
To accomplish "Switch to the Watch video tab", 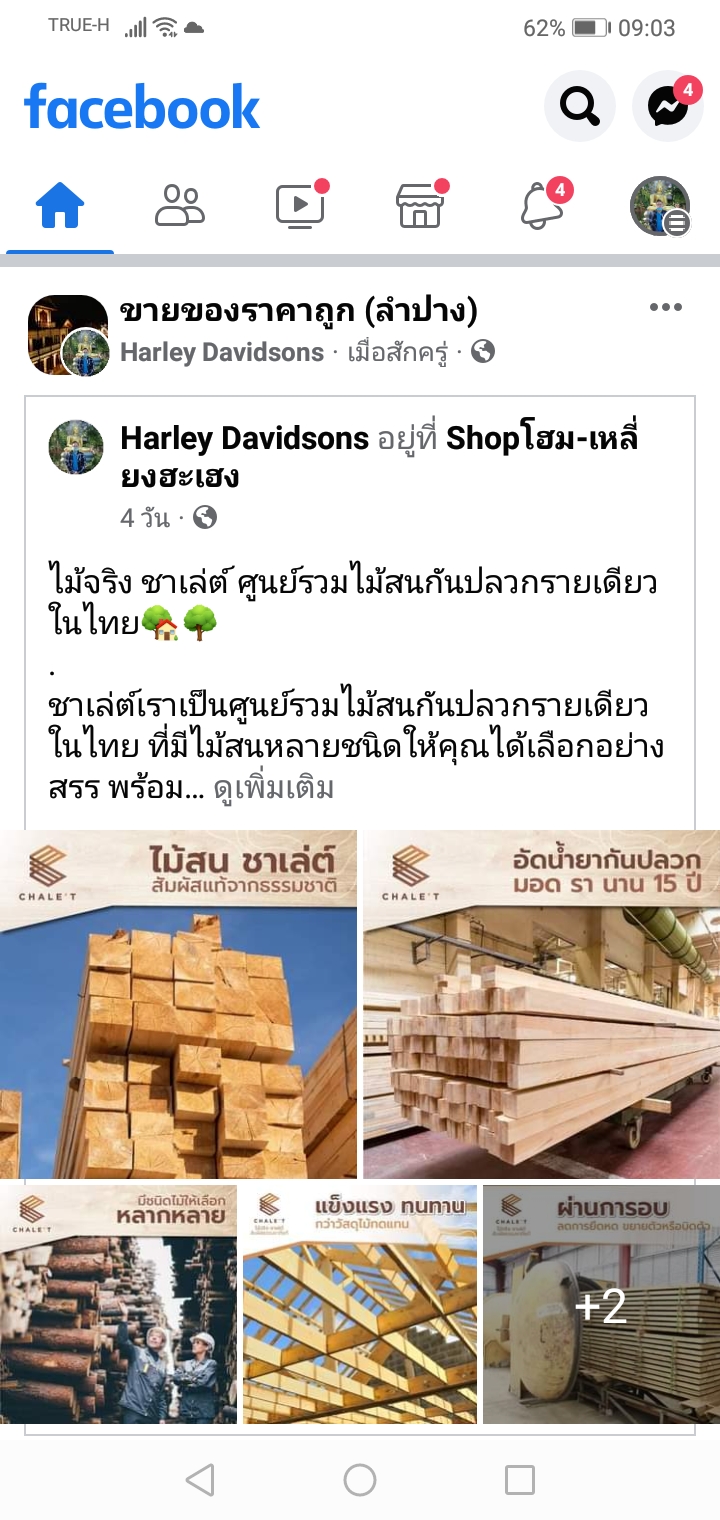I will click(x=300, y=206).
